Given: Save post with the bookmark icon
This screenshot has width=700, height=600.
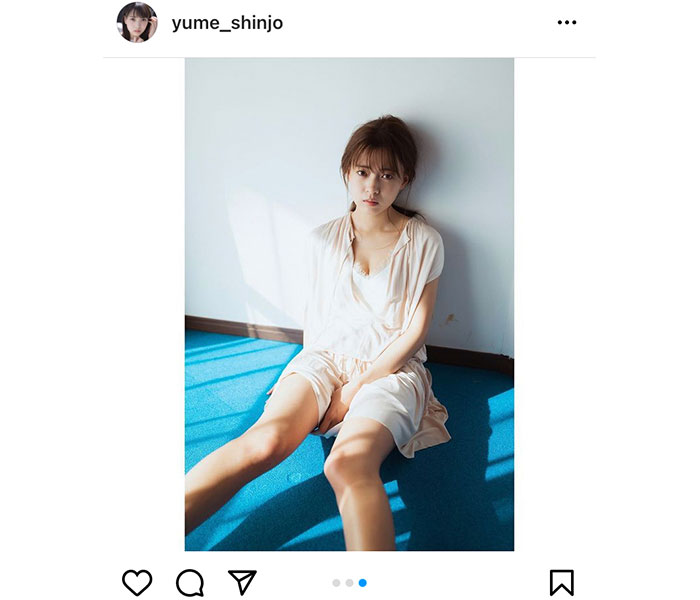Looking at the screenshot, I should pyautogui.click(x=561, y=582).
